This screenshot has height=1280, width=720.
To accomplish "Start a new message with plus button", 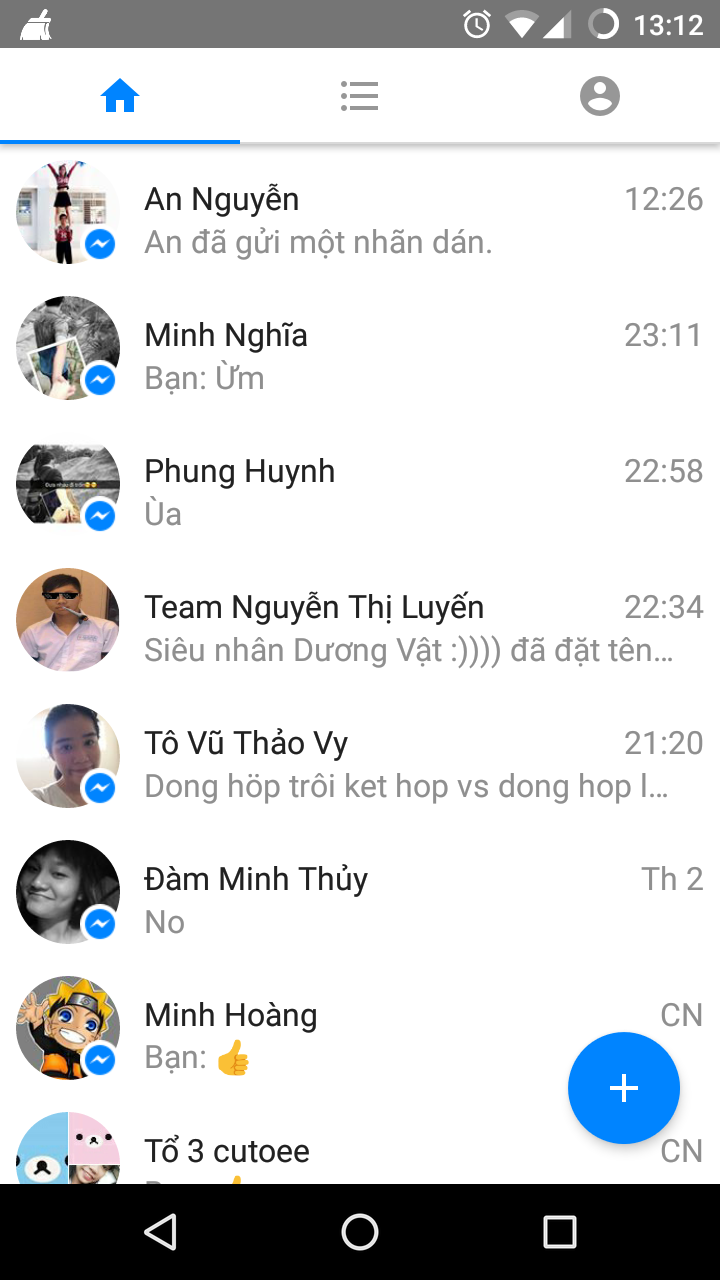I will click(623, 1088).
